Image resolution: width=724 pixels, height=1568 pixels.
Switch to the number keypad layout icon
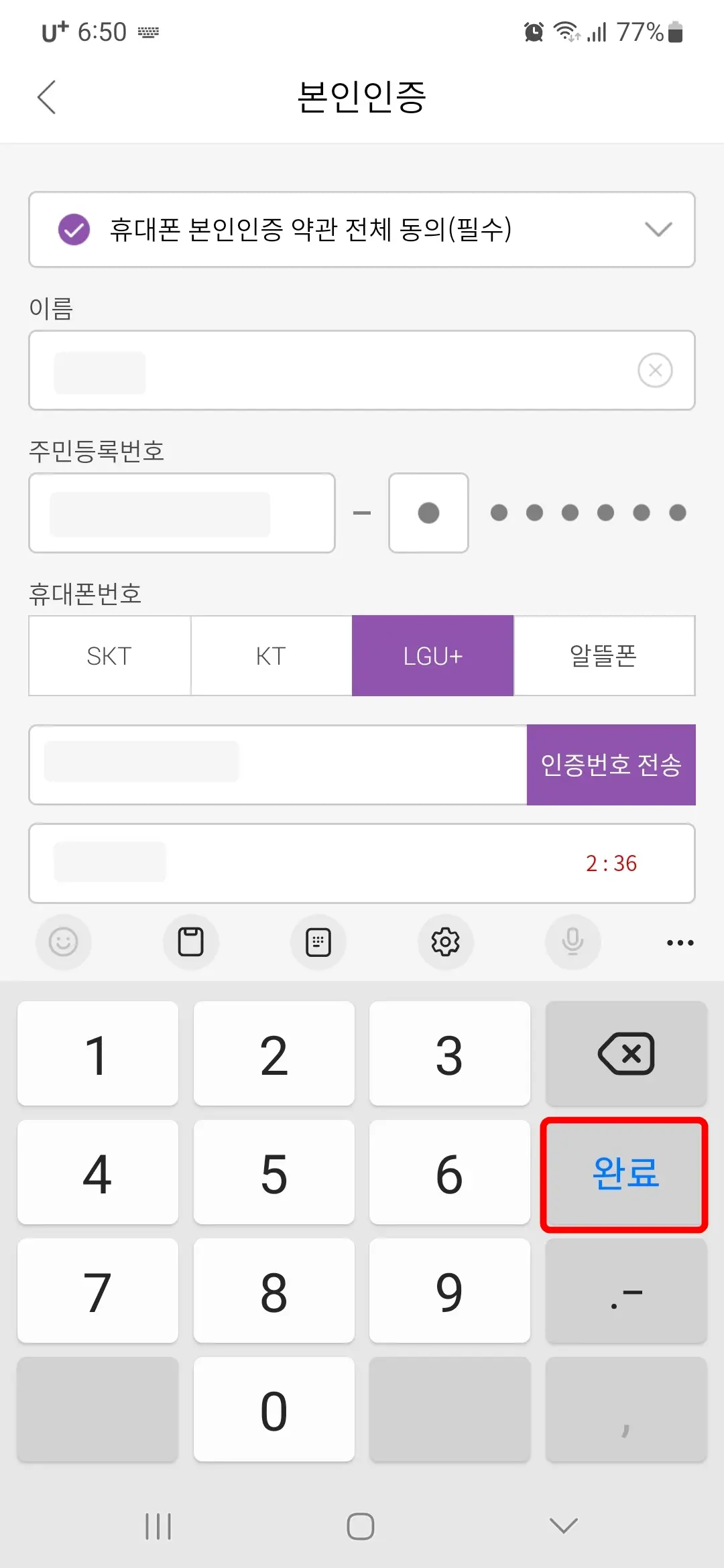click(318, 942)
